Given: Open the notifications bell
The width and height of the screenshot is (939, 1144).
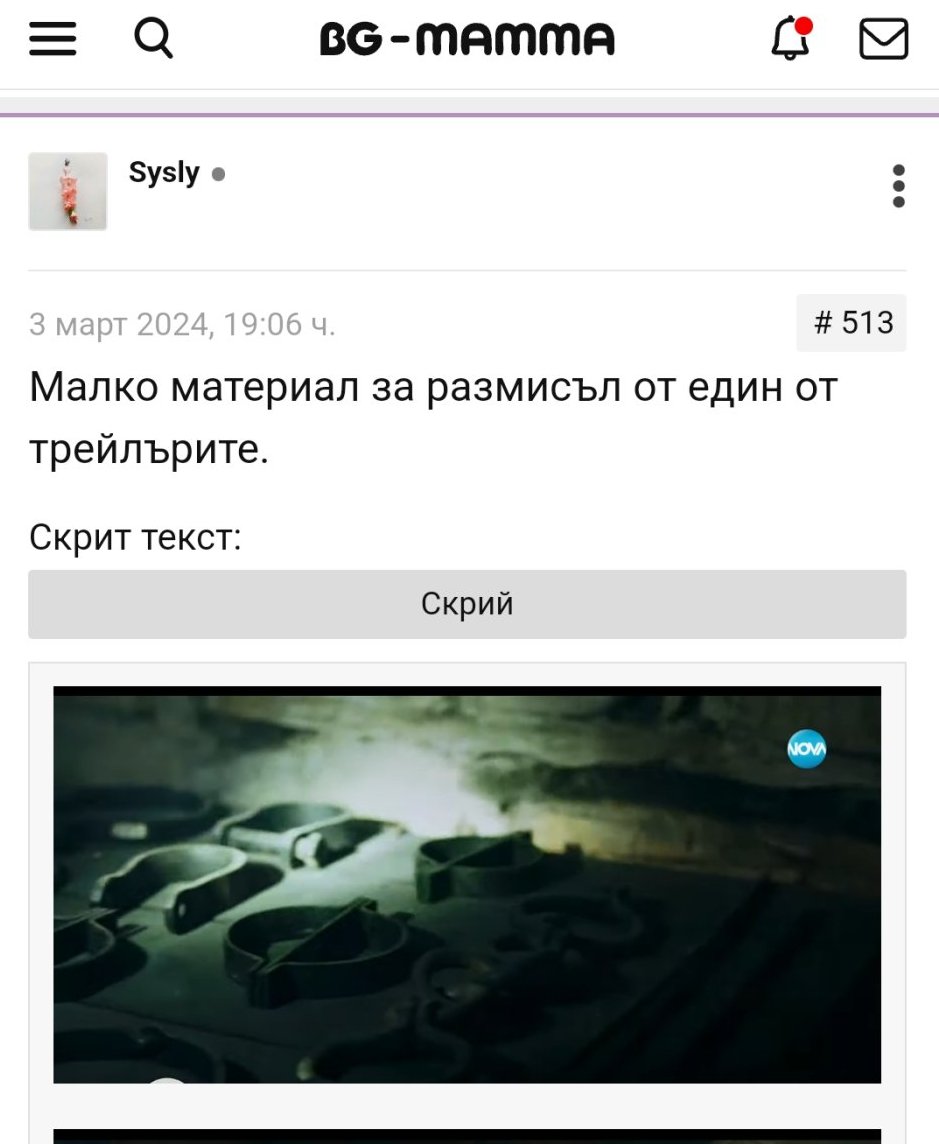Looking at the screenshot, I should click(x=790, y=40).
